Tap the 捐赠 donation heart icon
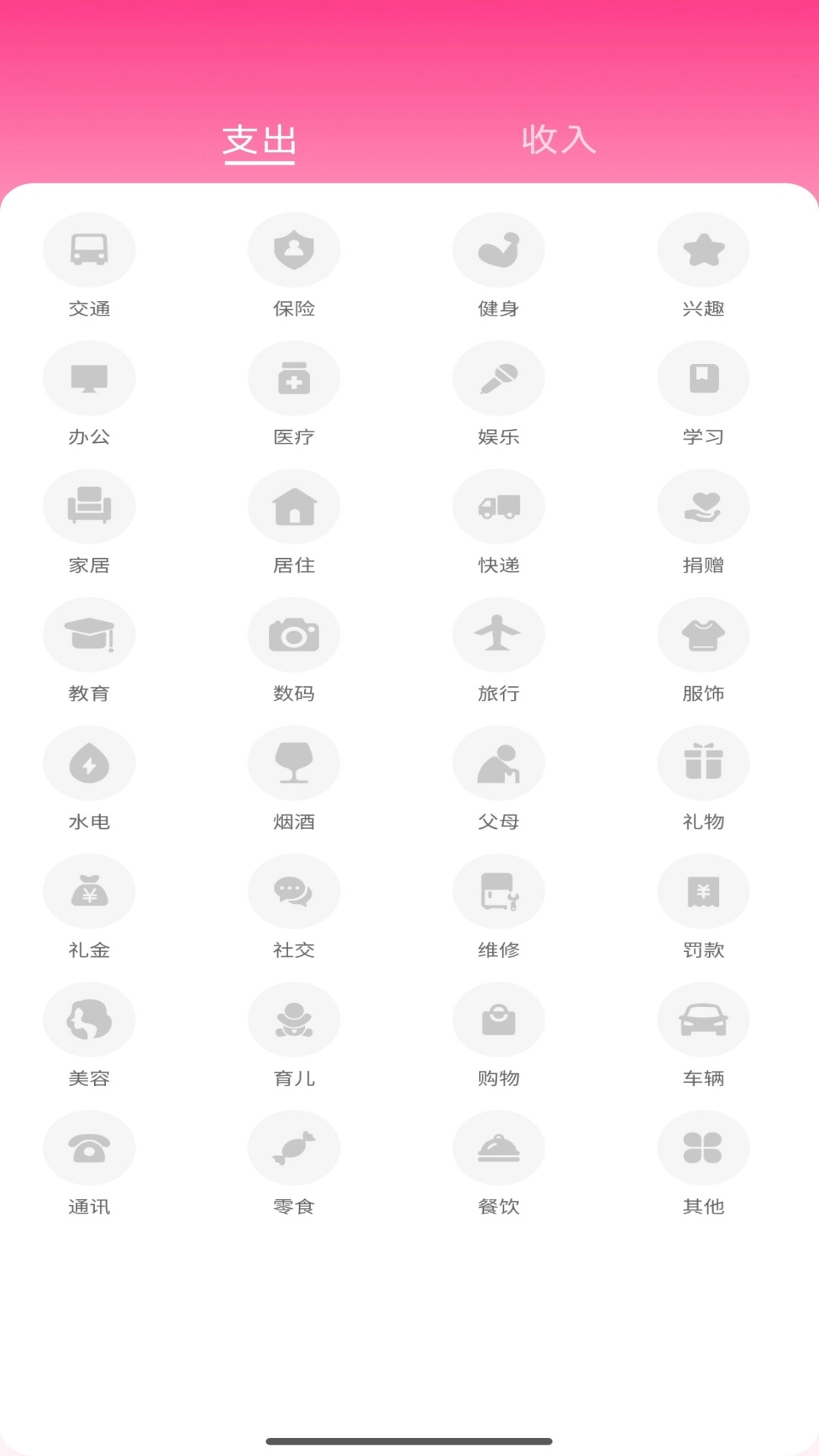Screen dimensions: 819x1456 (703, 506)
